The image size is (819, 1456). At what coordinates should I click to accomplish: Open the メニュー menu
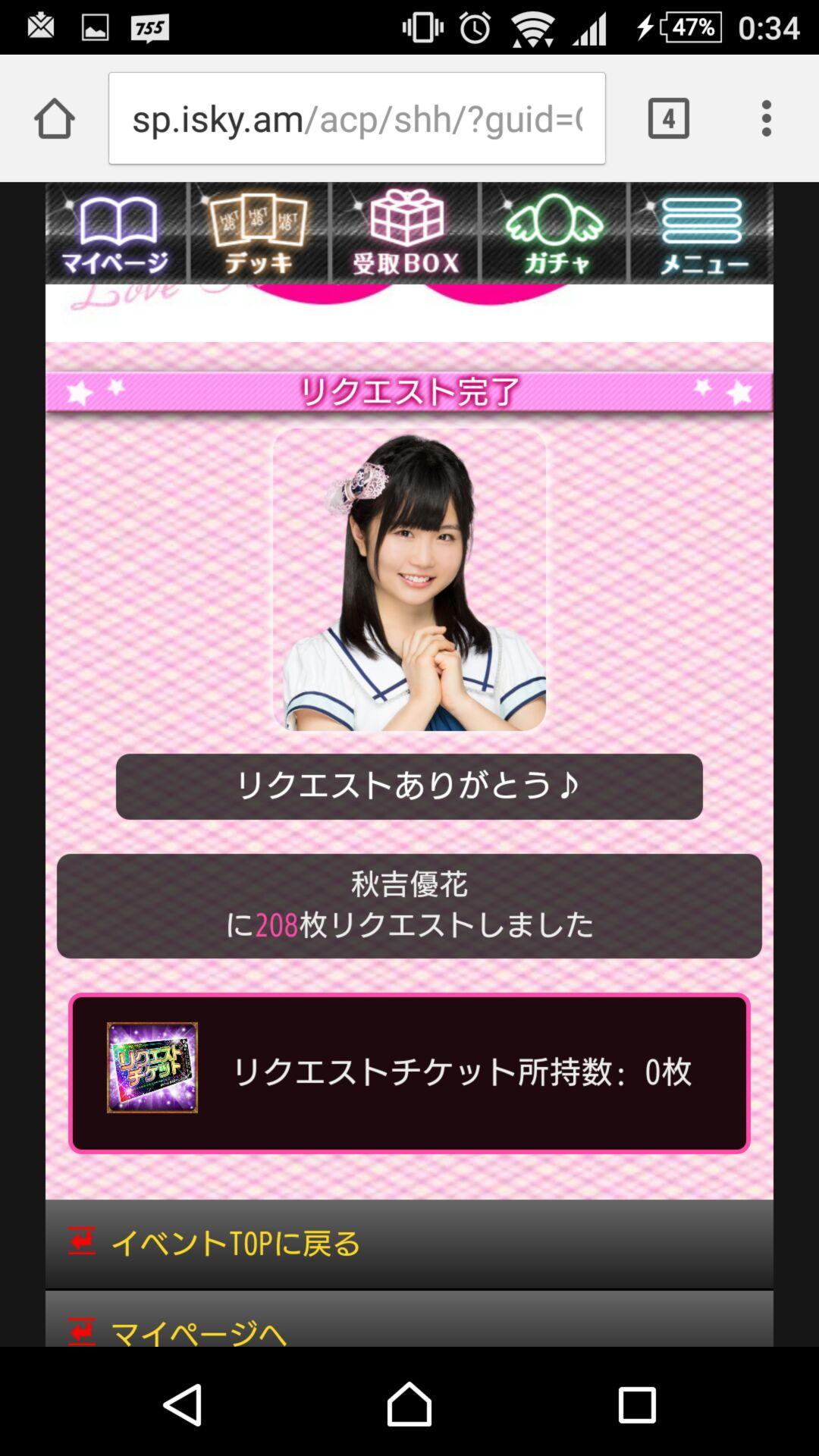pyautogui.click(x=701, y=234)
